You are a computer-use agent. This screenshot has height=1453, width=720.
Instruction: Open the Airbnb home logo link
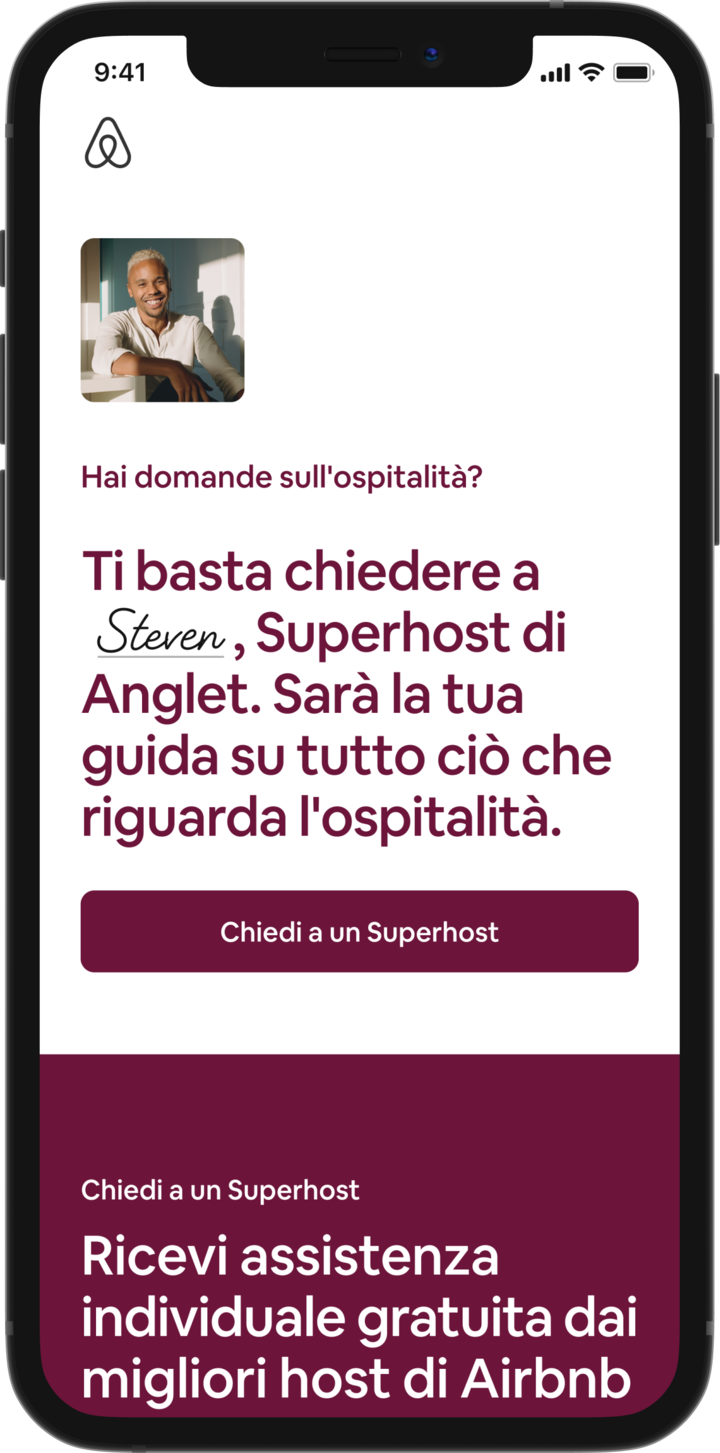pyautogui.click(x=108, y=144)
